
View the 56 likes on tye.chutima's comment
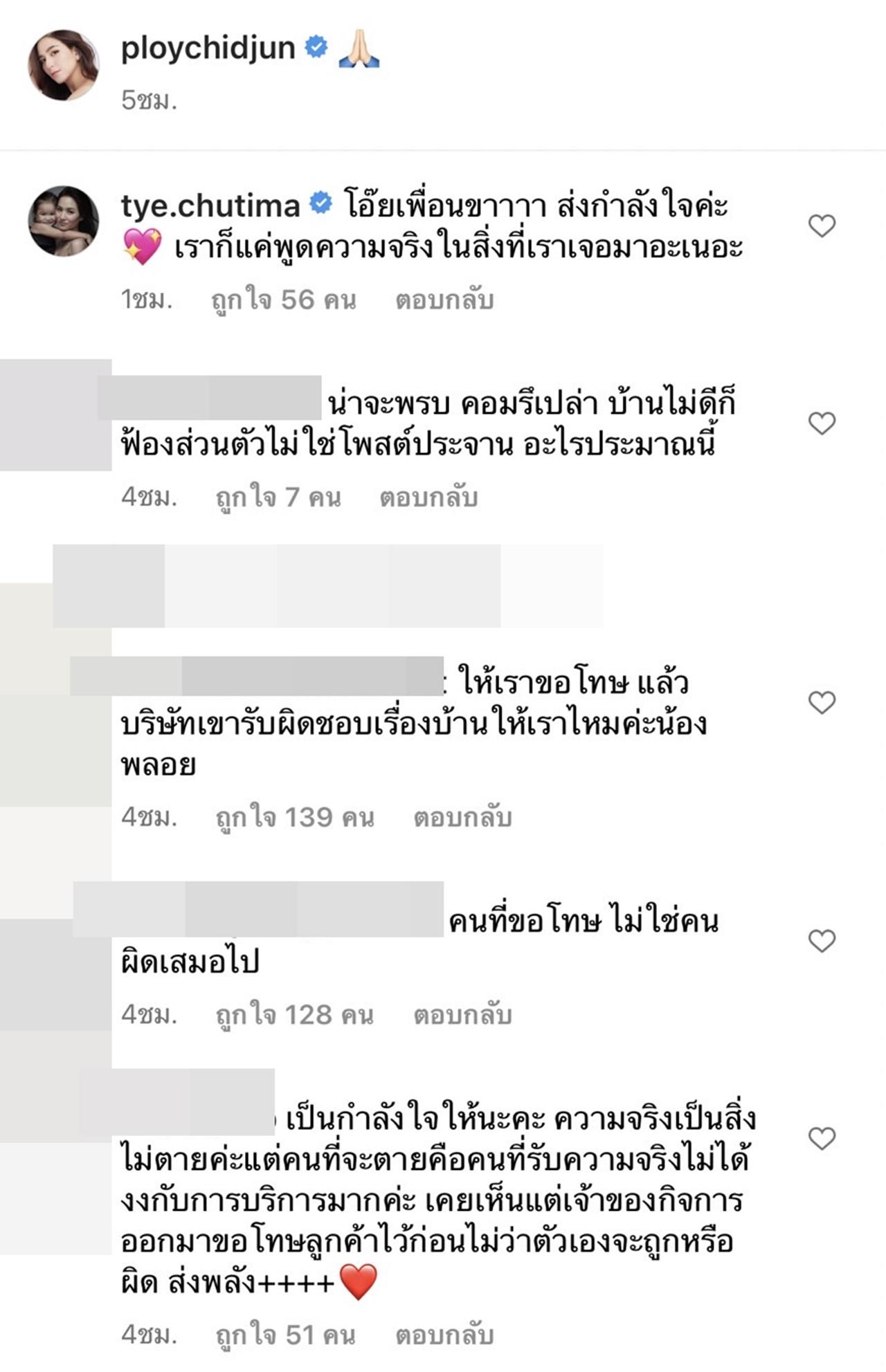(283, 300)
